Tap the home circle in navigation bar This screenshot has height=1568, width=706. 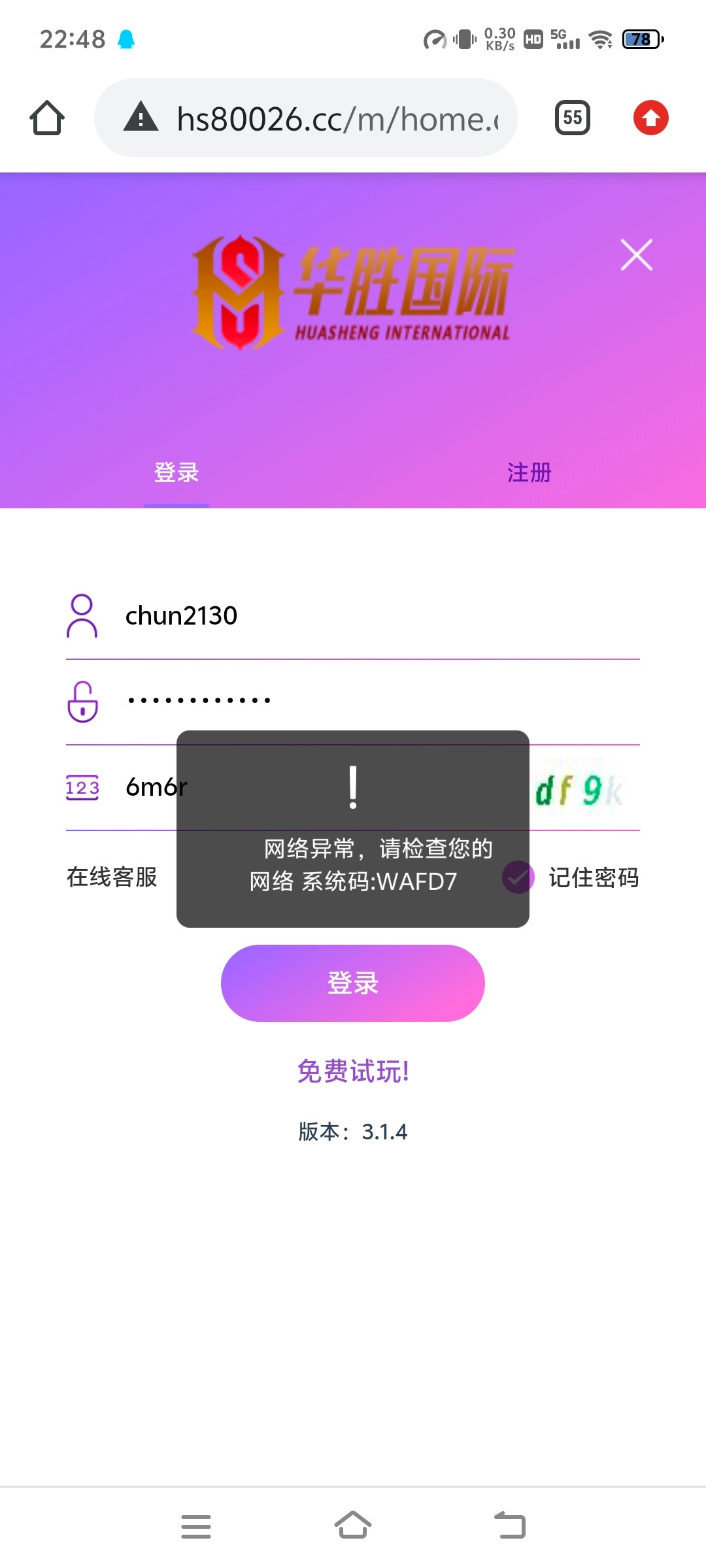click(353, 1526)
